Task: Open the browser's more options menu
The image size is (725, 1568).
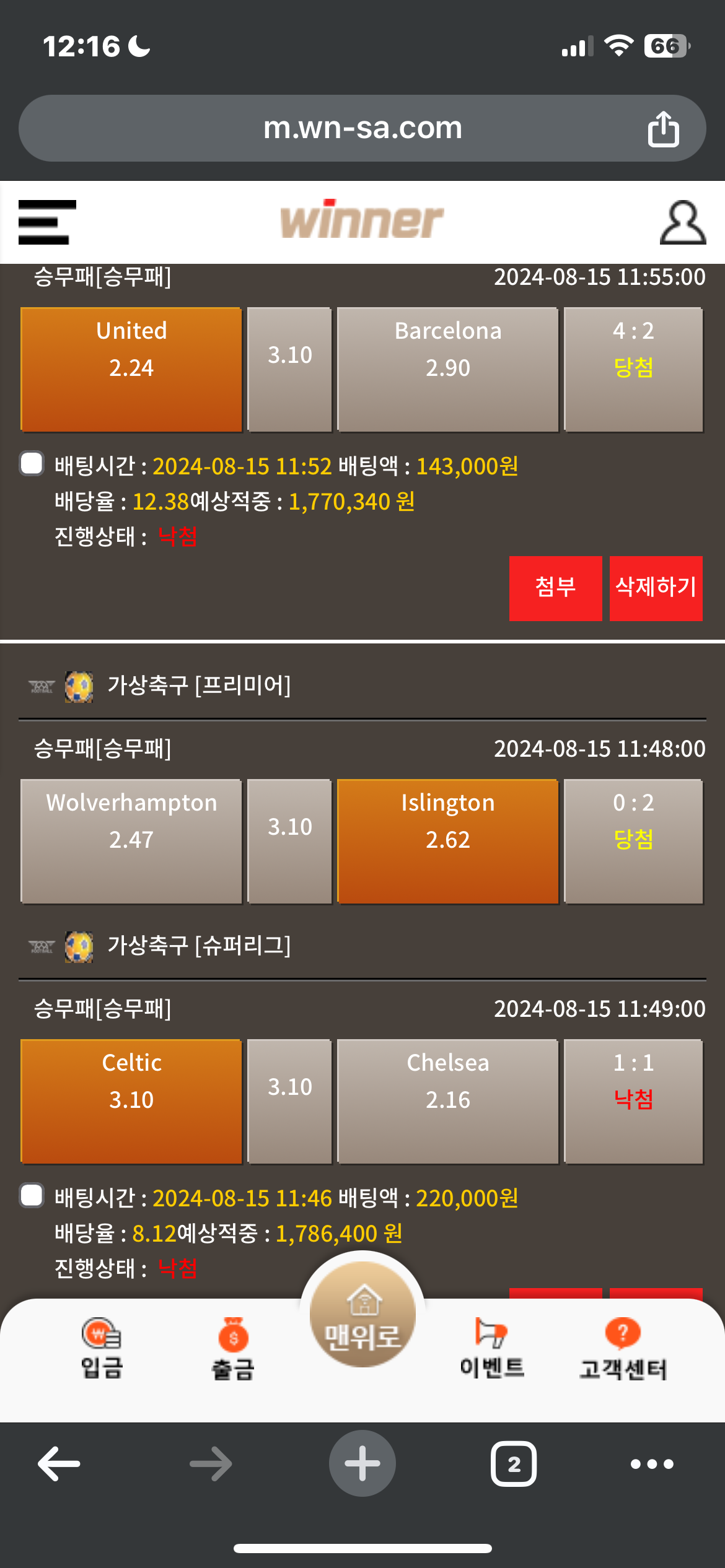Action: point(651,1464)
